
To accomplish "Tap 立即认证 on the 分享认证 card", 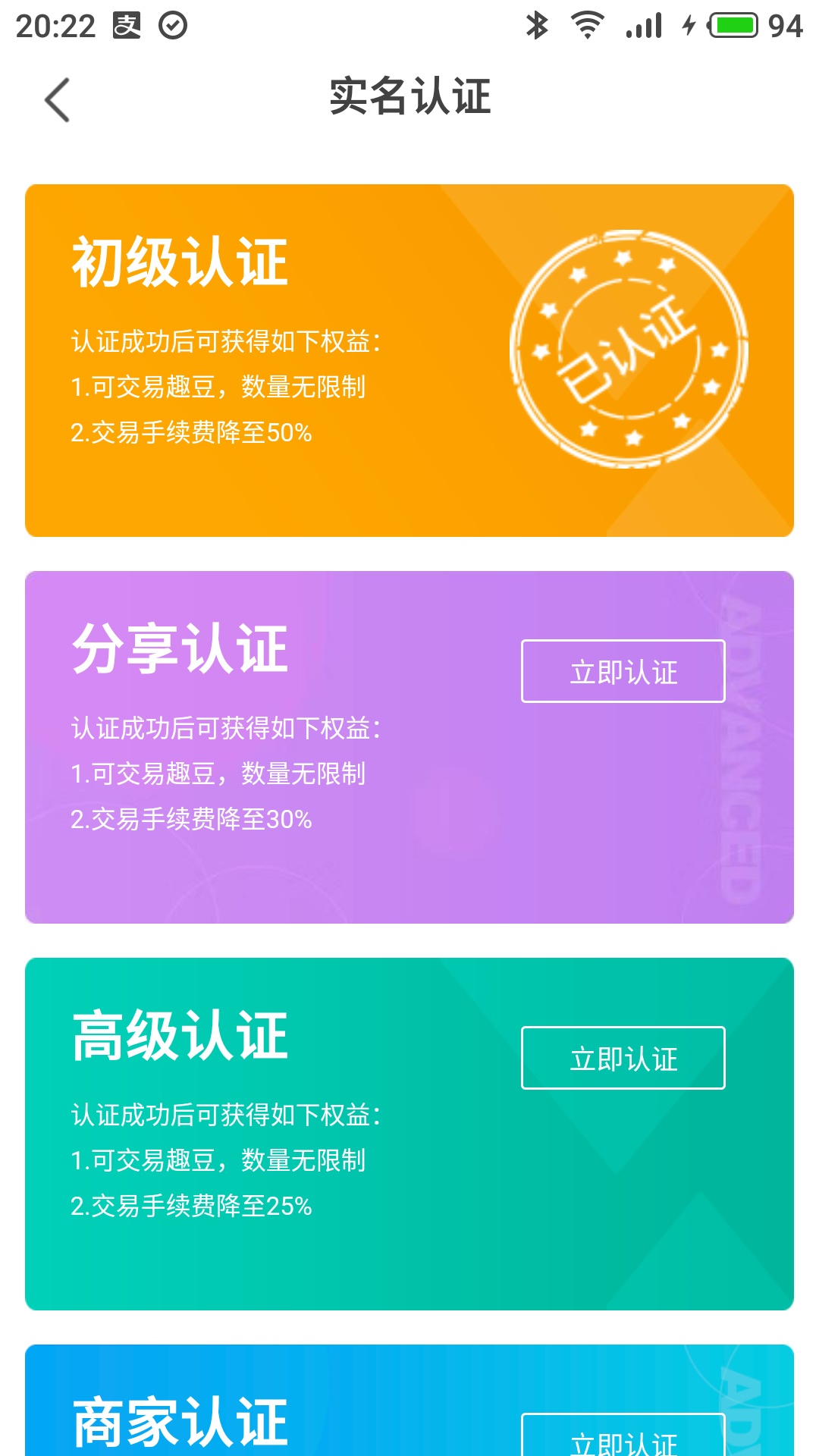I will [623, 671].
